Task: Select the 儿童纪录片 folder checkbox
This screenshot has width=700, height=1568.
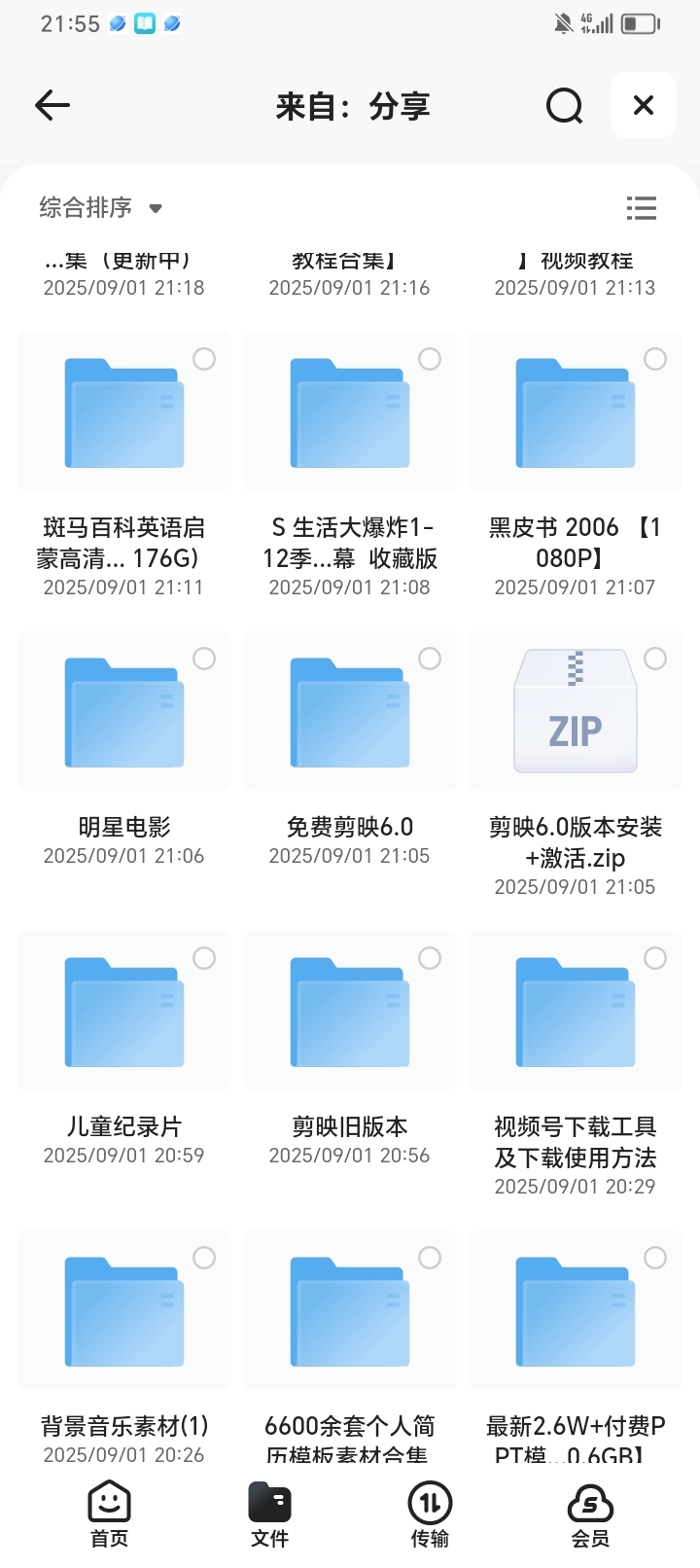Action: coord(204,958)
